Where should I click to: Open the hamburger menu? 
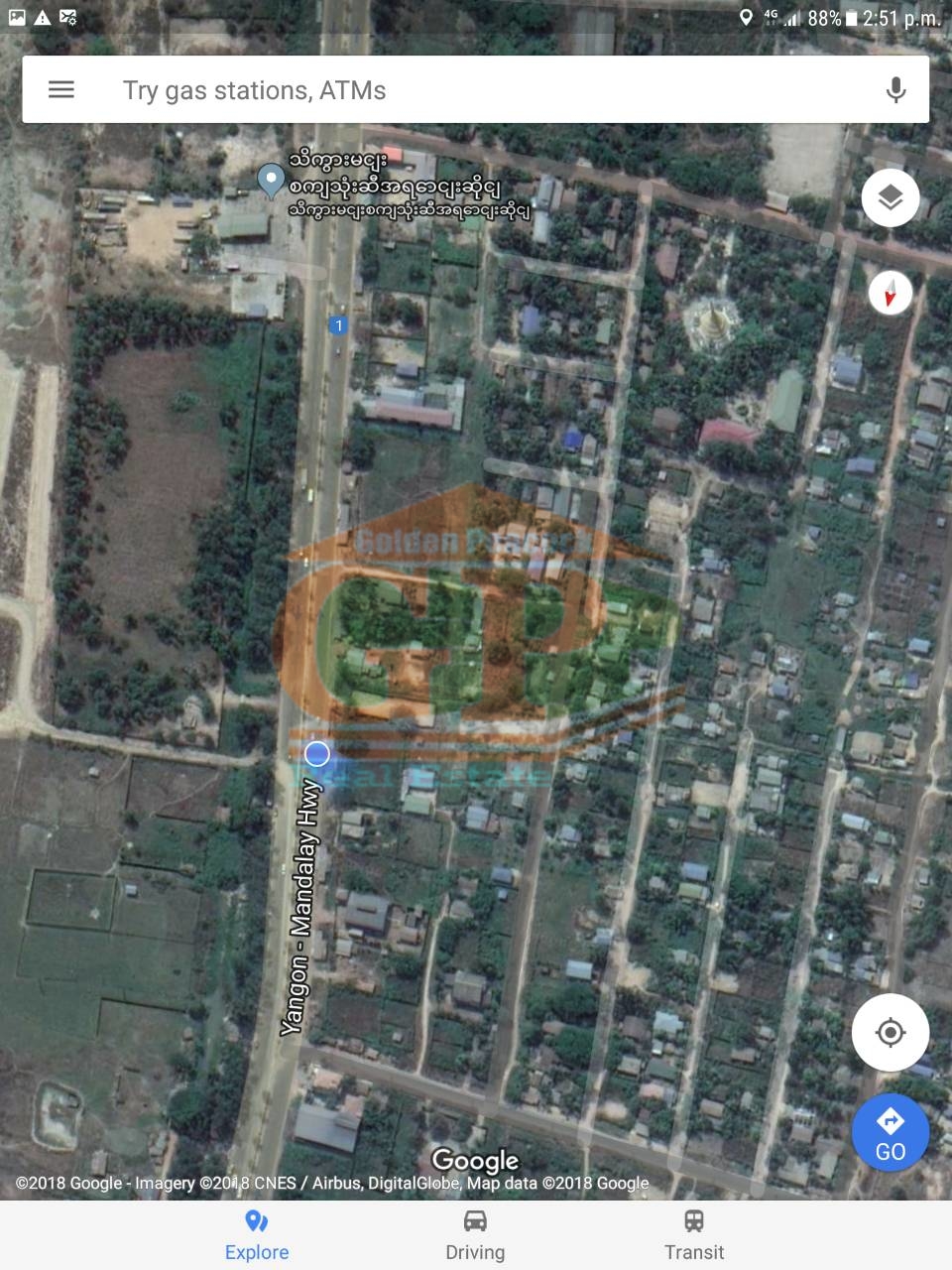[x=61, y=90]
